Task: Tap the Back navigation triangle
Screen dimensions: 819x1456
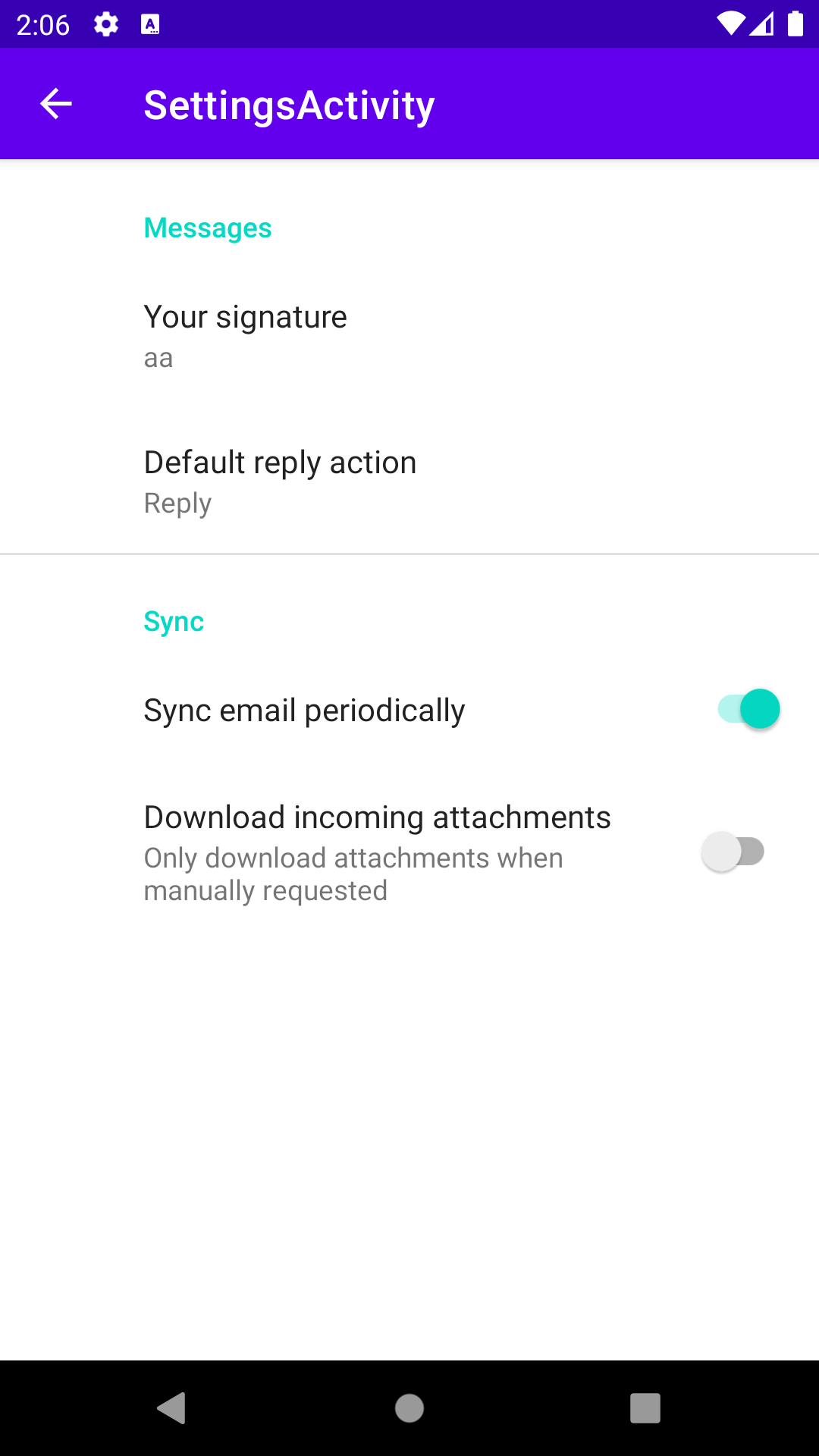Action: tap(172, 1408)
